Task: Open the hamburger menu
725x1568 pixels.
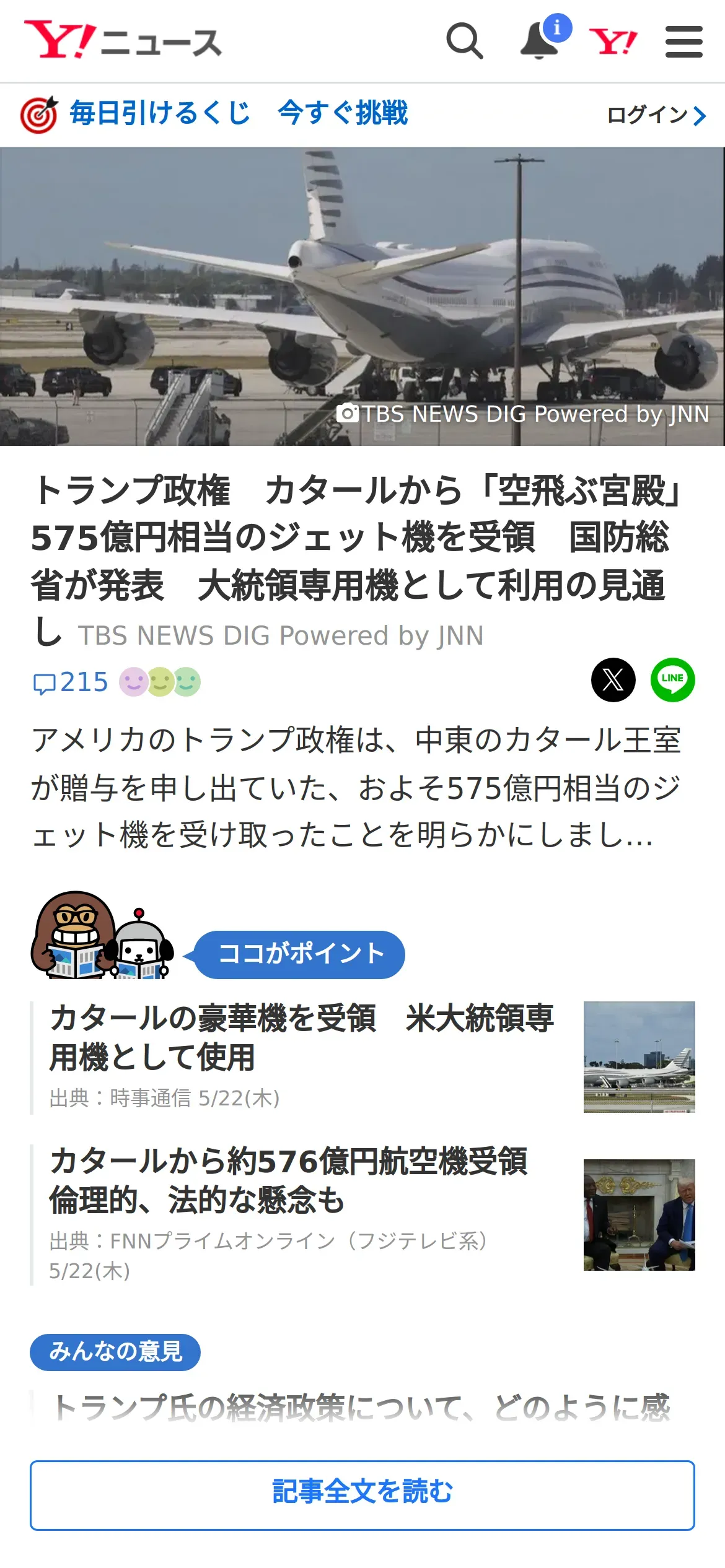Action: pos(683,41)
